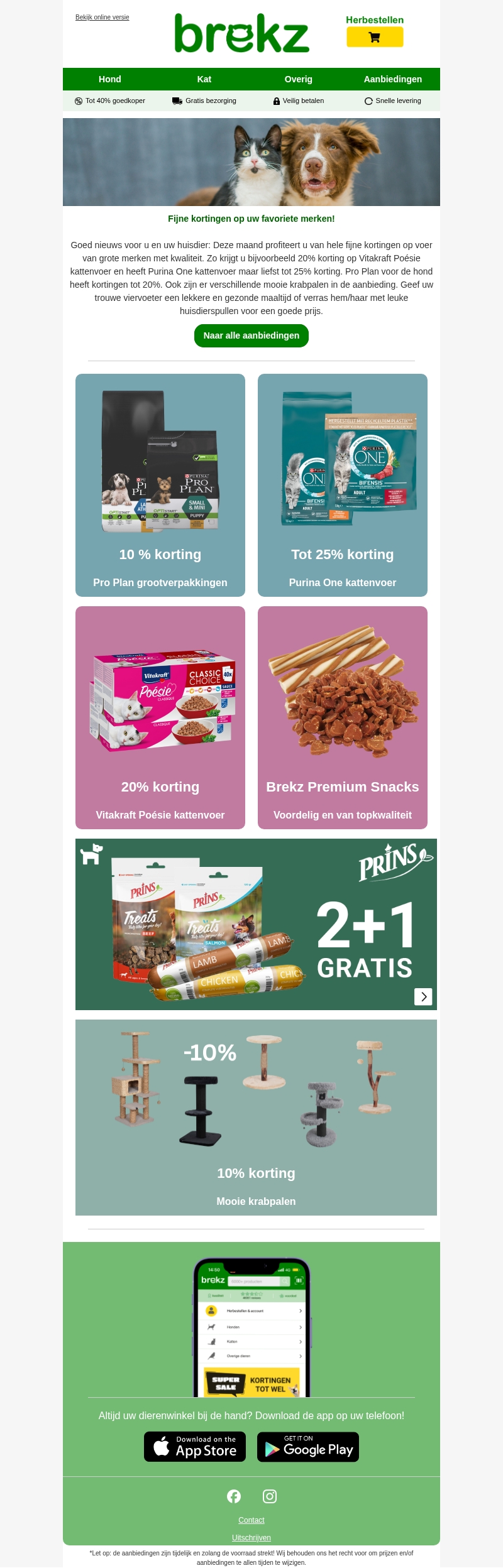Open the Kat category
This screenshot has height=1568, width=503.
(x=204, y=79)
